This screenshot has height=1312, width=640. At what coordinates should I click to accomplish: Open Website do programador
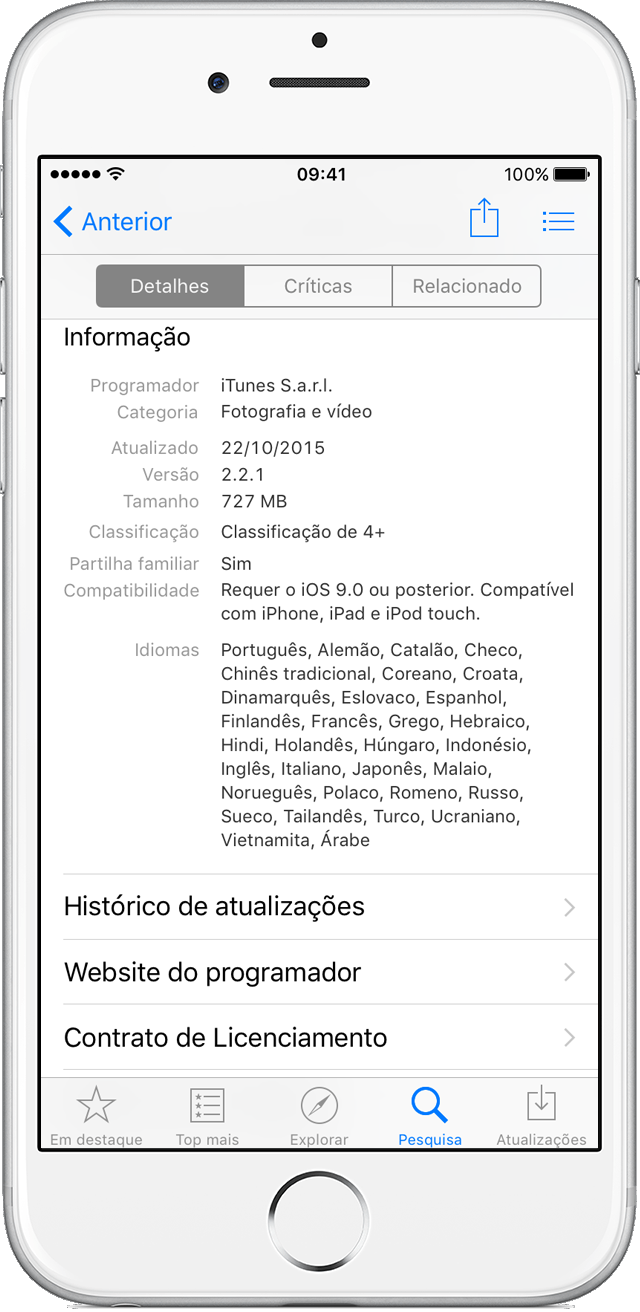coord(320,973)
